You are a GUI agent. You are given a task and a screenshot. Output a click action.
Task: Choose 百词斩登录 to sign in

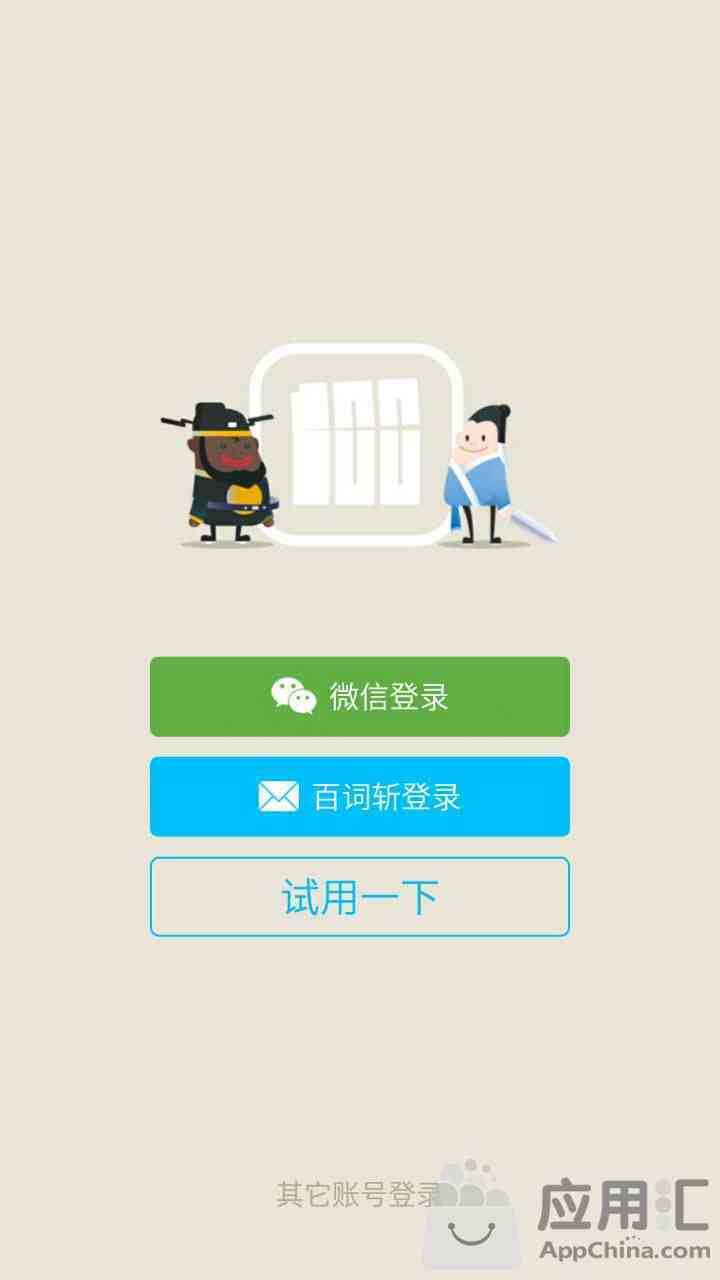(x=360, y=796)
